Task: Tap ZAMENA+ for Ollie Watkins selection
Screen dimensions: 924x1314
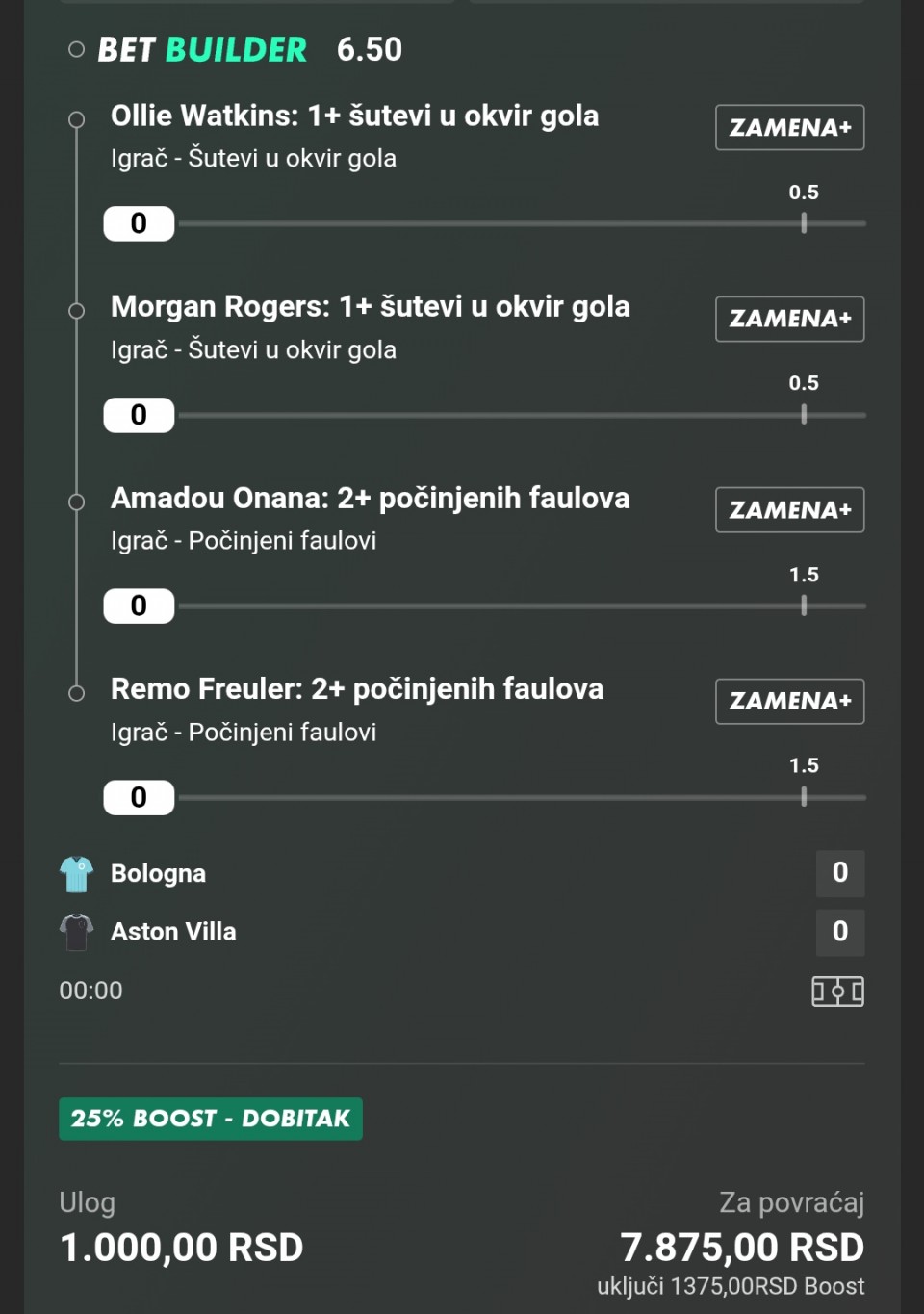Action: pos(789,127)
